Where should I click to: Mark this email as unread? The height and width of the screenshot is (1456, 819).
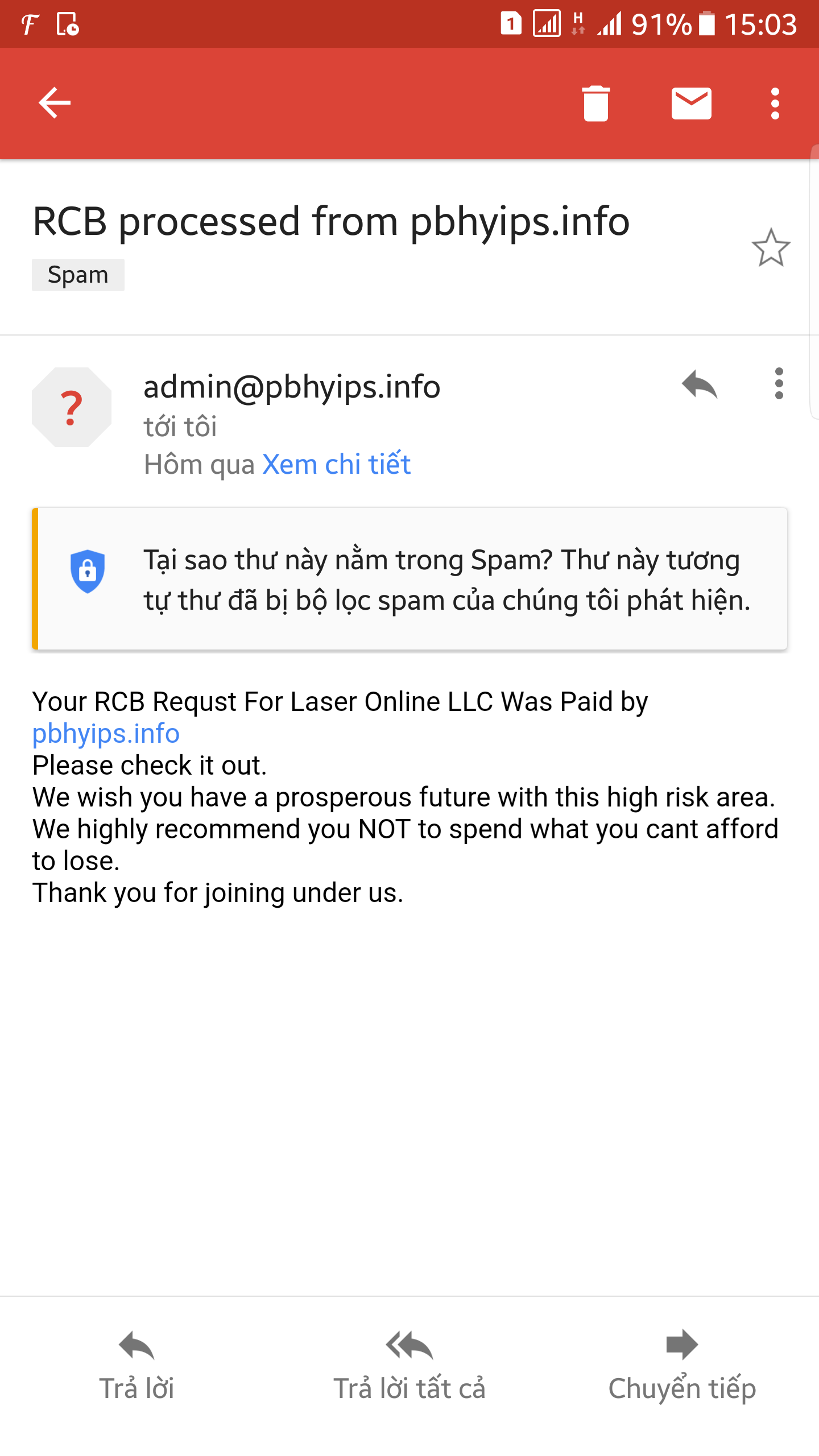[x=691, y=103]
